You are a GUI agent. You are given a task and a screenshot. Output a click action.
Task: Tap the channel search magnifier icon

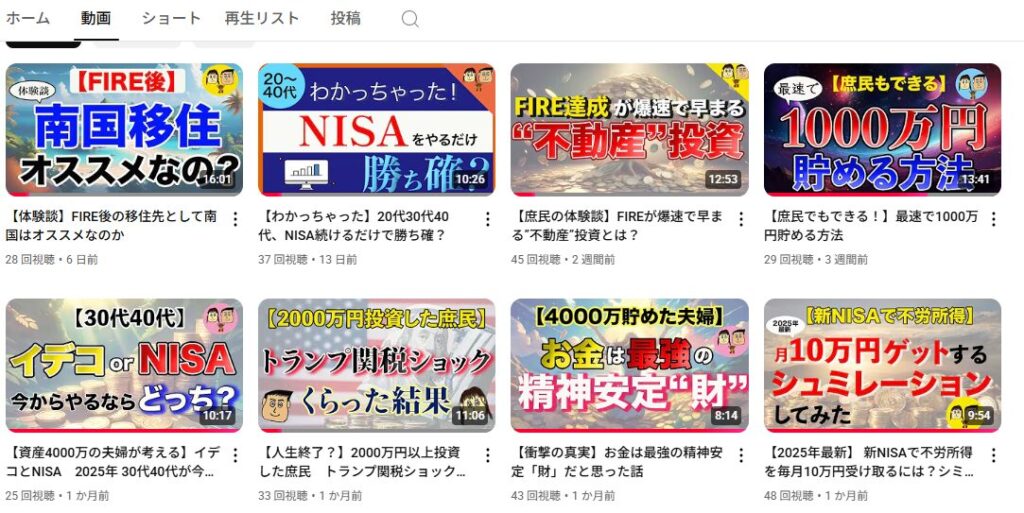pos(410,19)
